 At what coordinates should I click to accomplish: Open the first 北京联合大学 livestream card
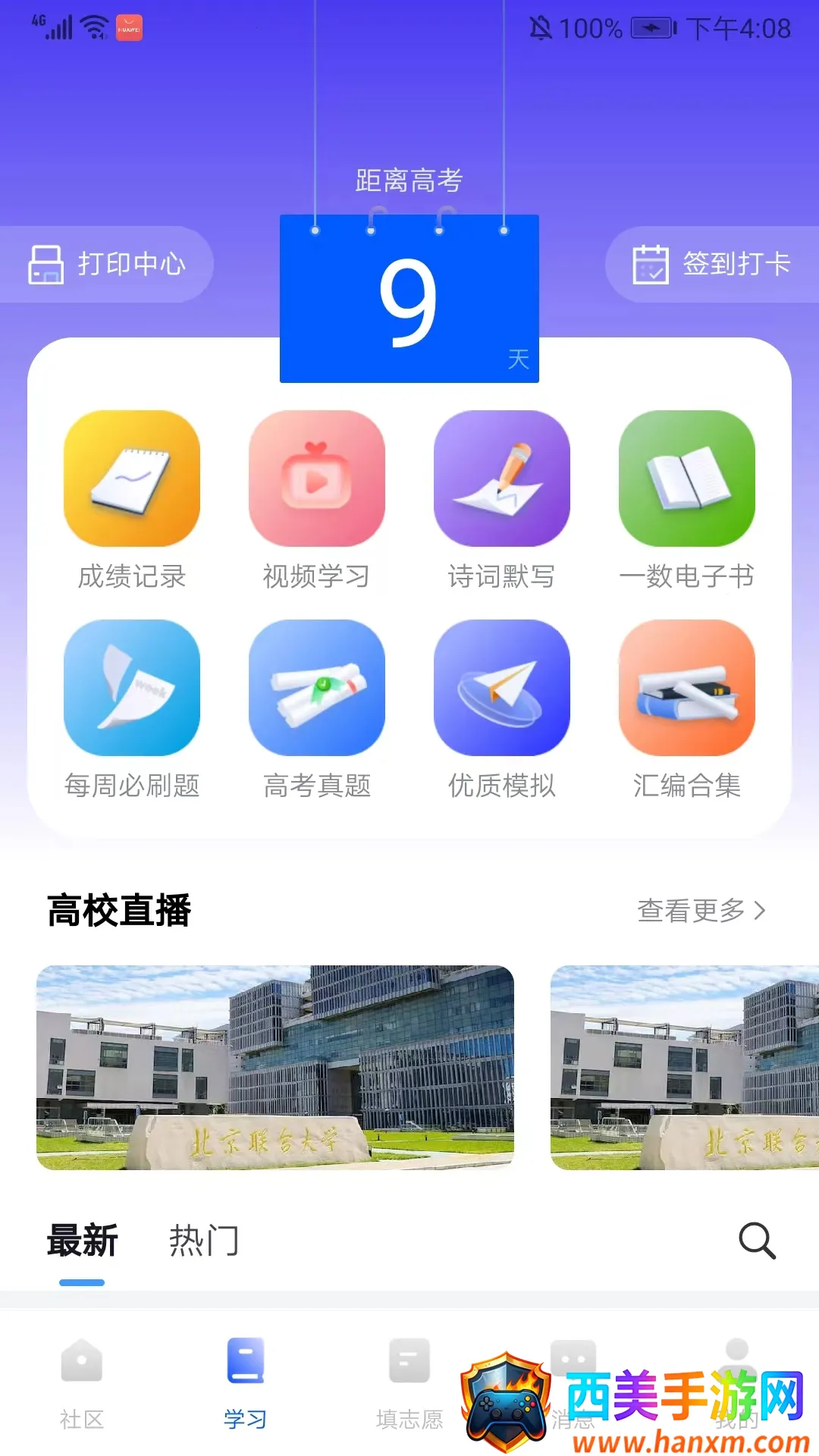click(x=275, y=1067)
